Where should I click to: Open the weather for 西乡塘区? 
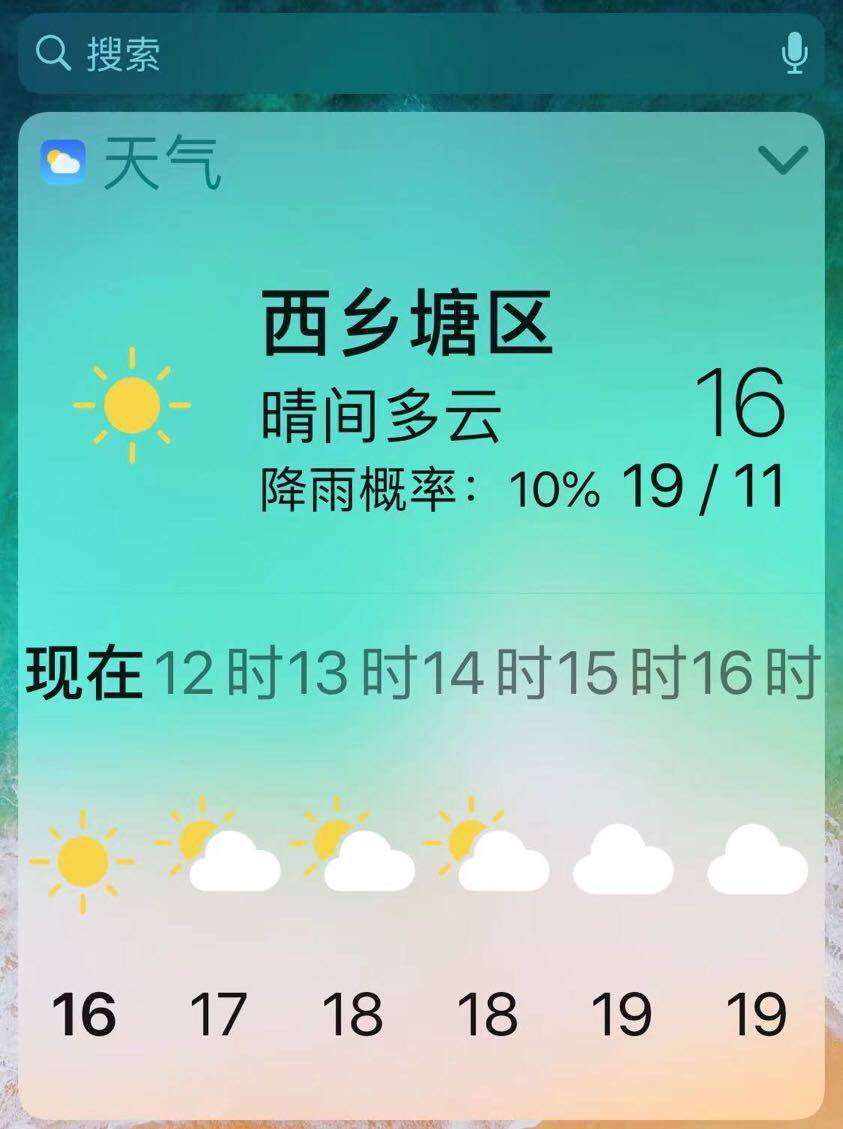pyautogui.click(x=407, y=325)
